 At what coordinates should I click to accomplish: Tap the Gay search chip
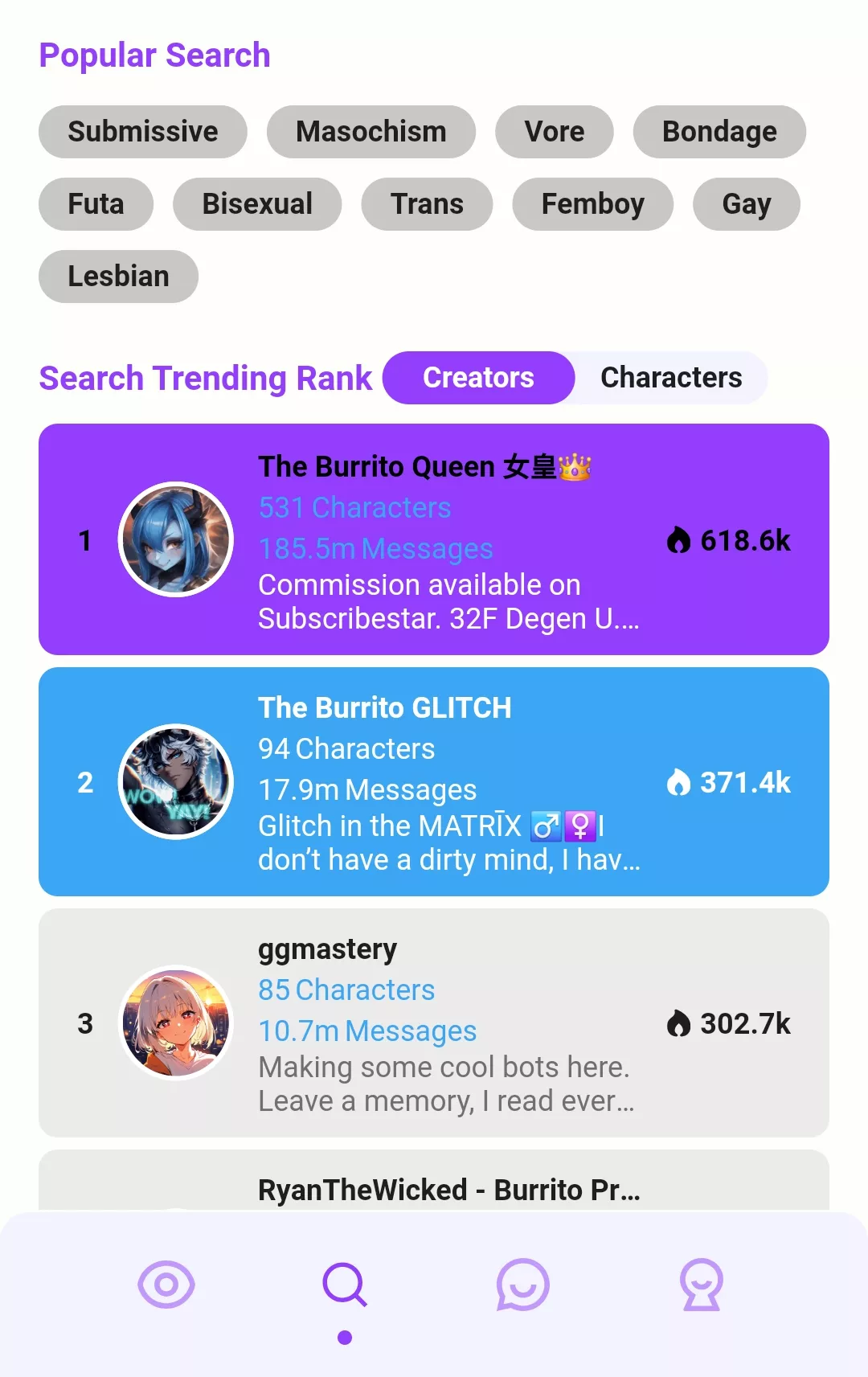click(746, 204)
